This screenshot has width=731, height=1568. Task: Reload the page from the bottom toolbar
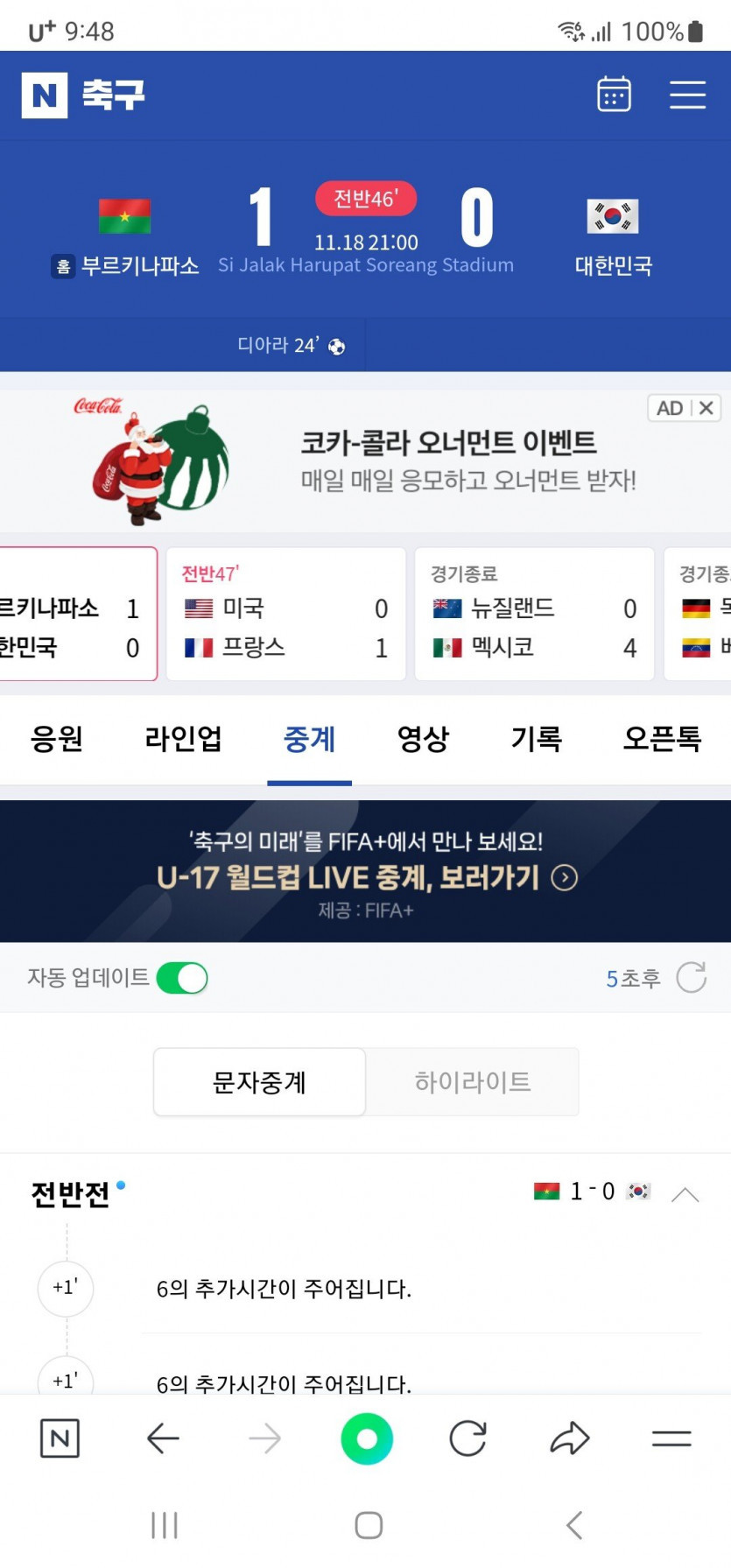[467, 1438]
